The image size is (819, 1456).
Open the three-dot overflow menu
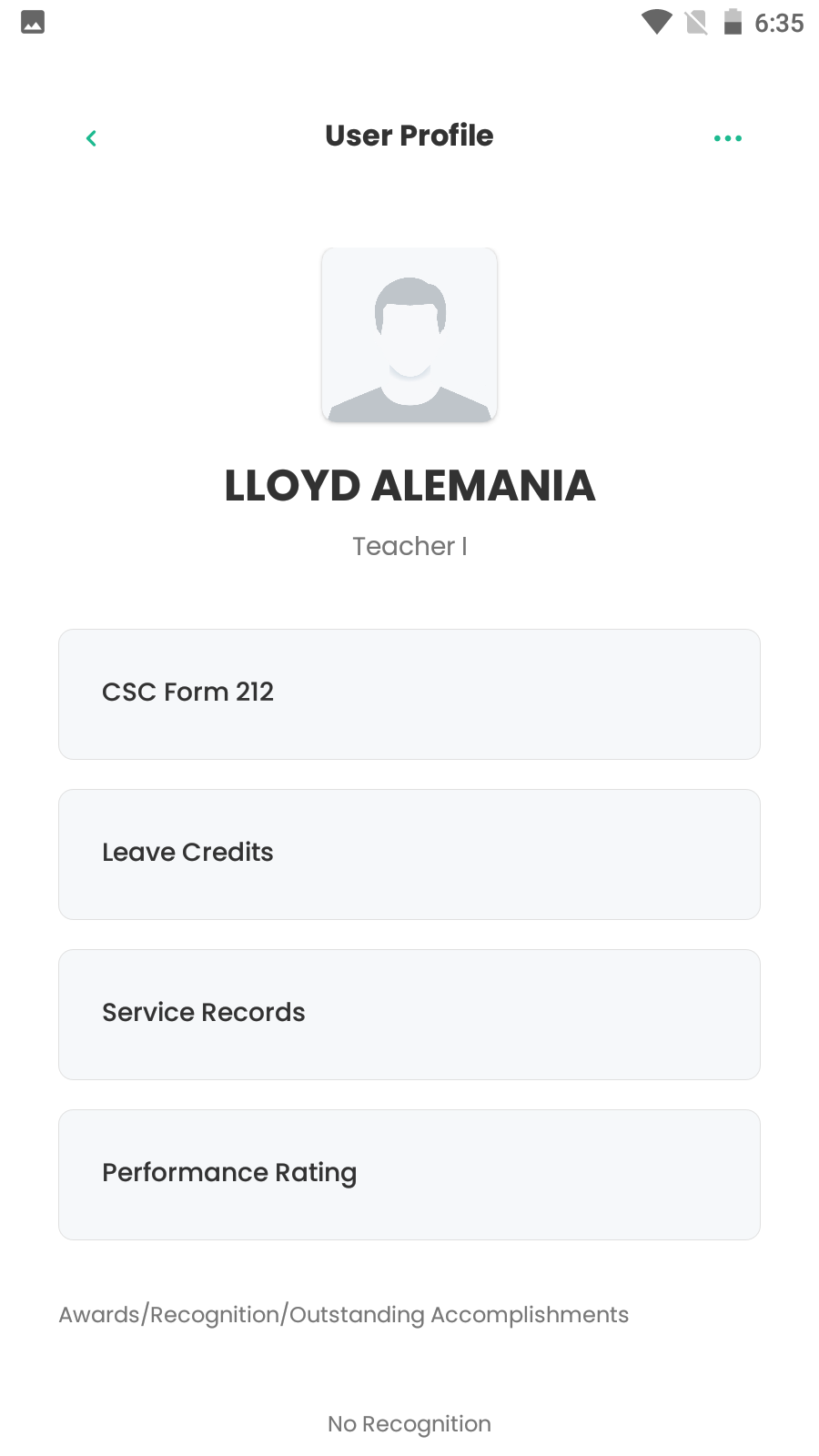[727, 138]
